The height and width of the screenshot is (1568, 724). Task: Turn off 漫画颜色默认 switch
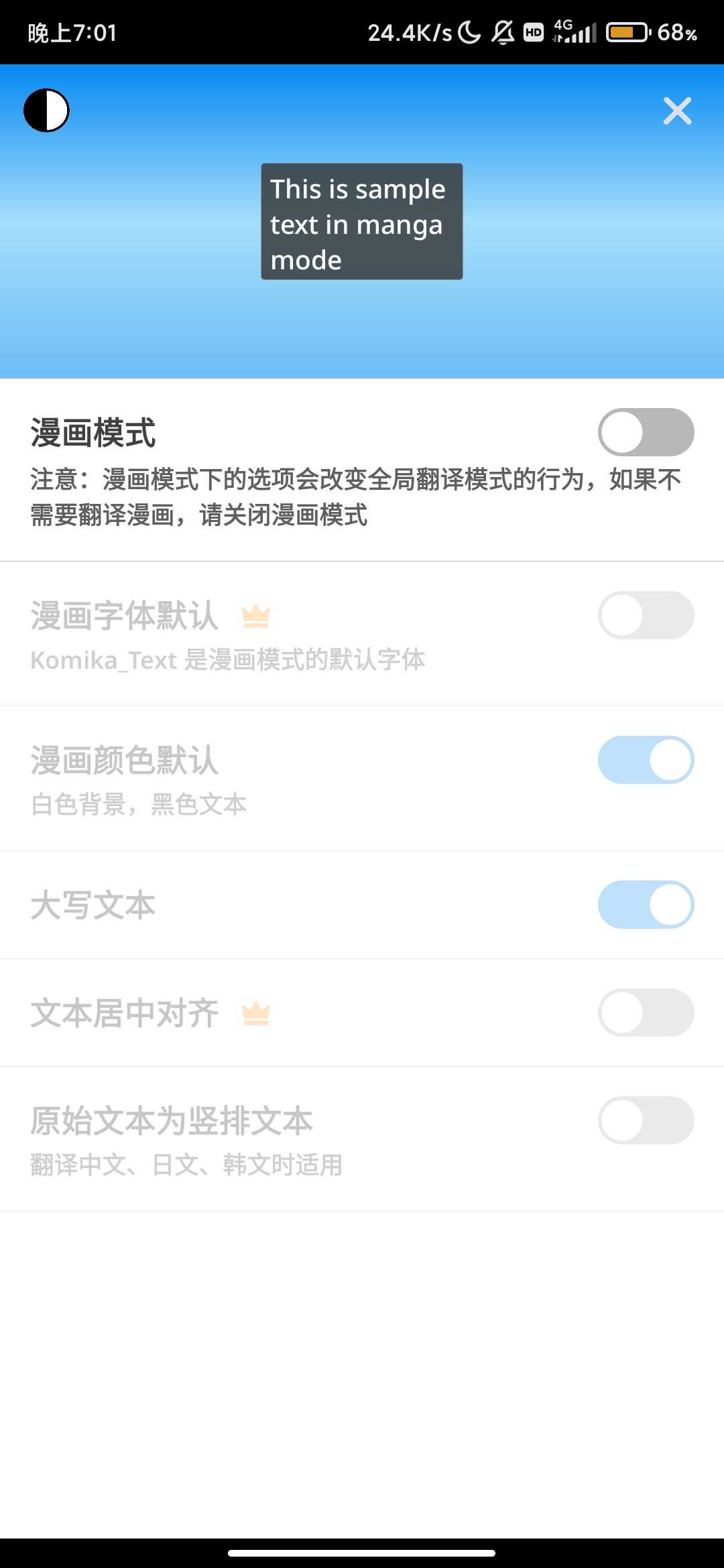point(646,760)
